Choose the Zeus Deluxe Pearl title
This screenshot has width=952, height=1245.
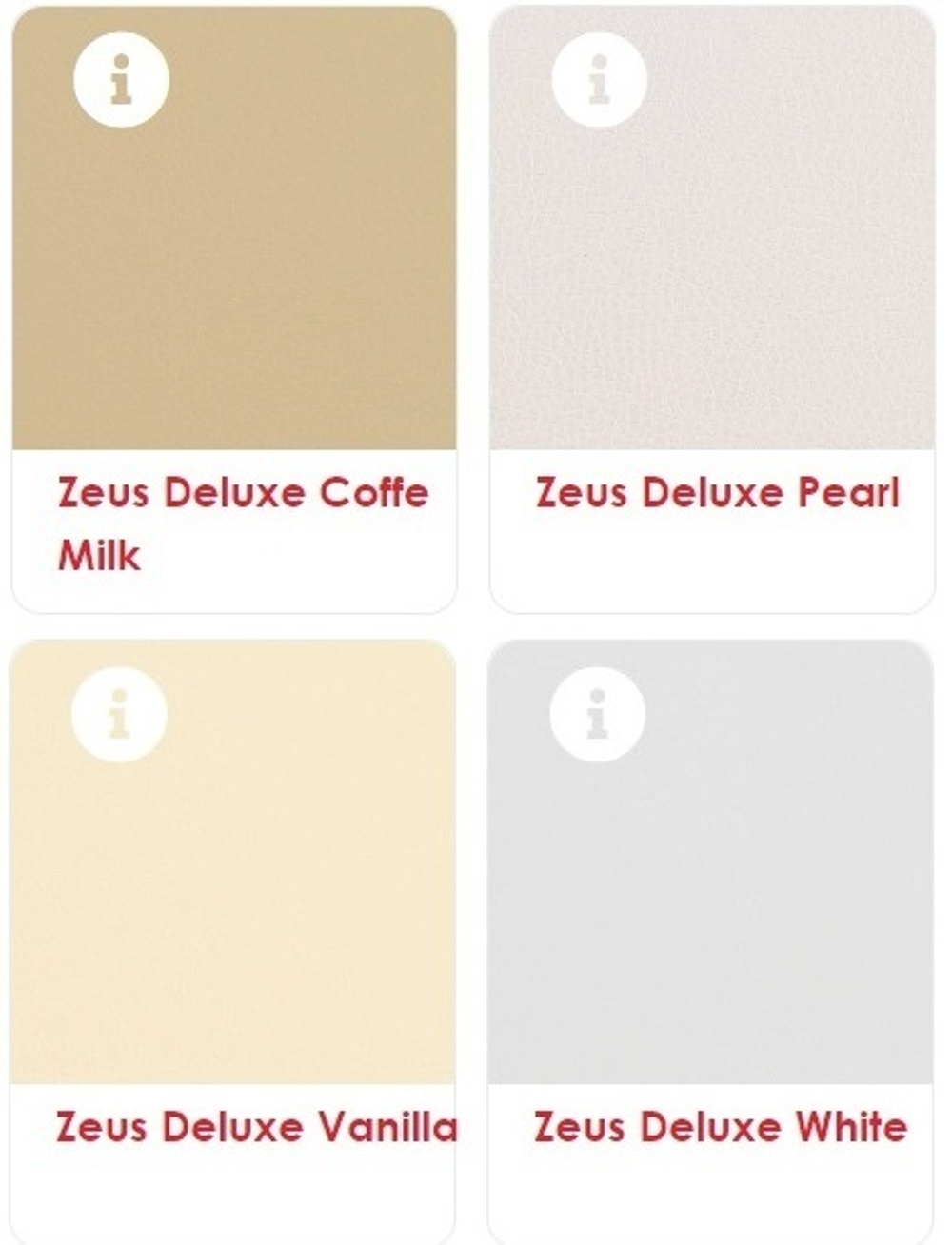pos(717,493)
